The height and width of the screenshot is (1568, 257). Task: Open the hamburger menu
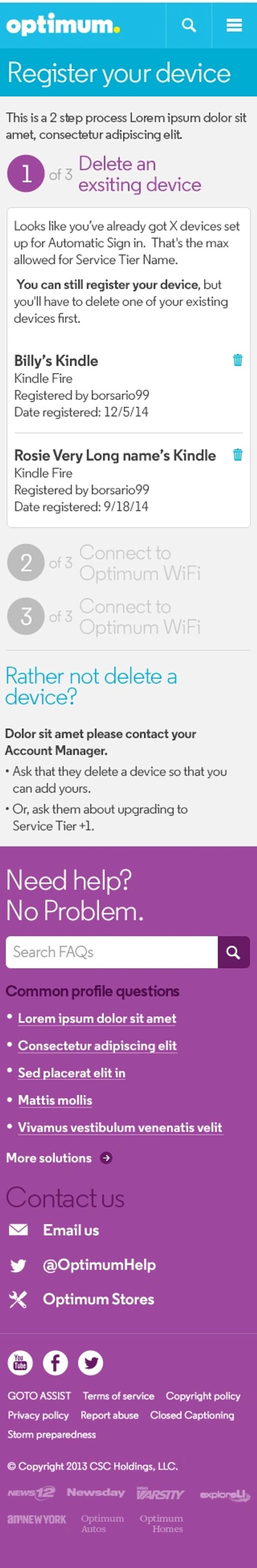point(234,25)
